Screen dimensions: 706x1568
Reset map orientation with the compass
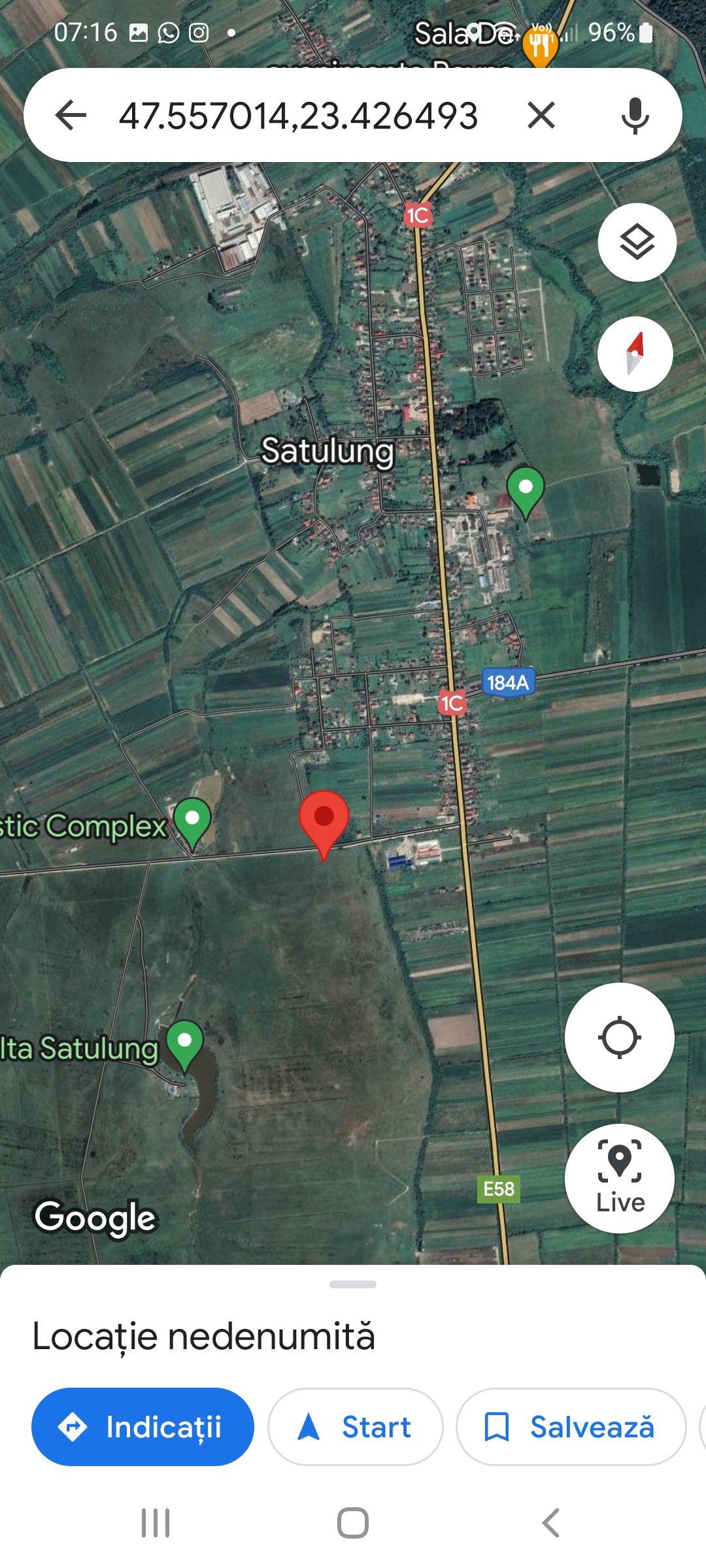coord(635,354)
